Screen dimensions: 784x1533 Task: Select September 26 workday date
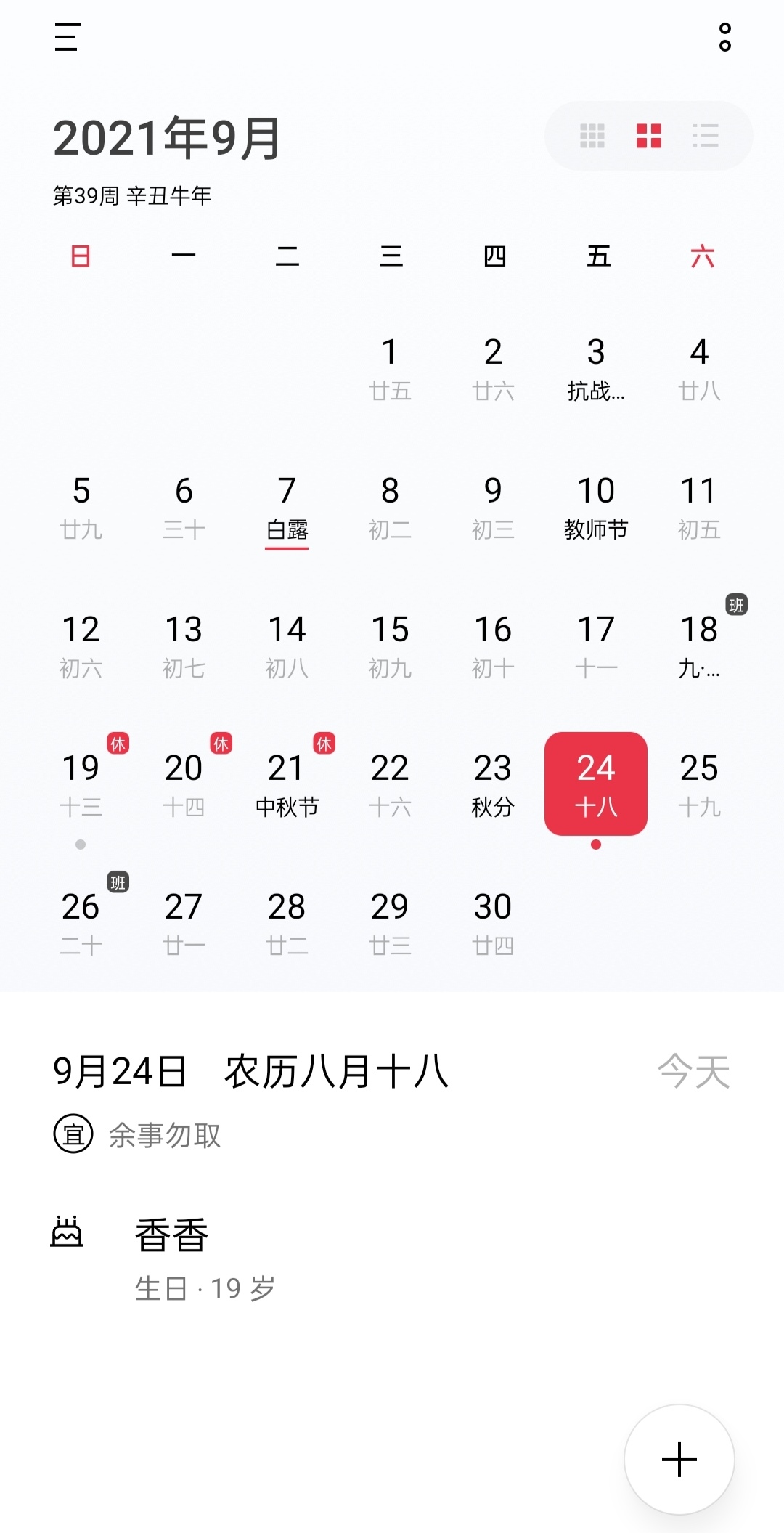[81, 923]
